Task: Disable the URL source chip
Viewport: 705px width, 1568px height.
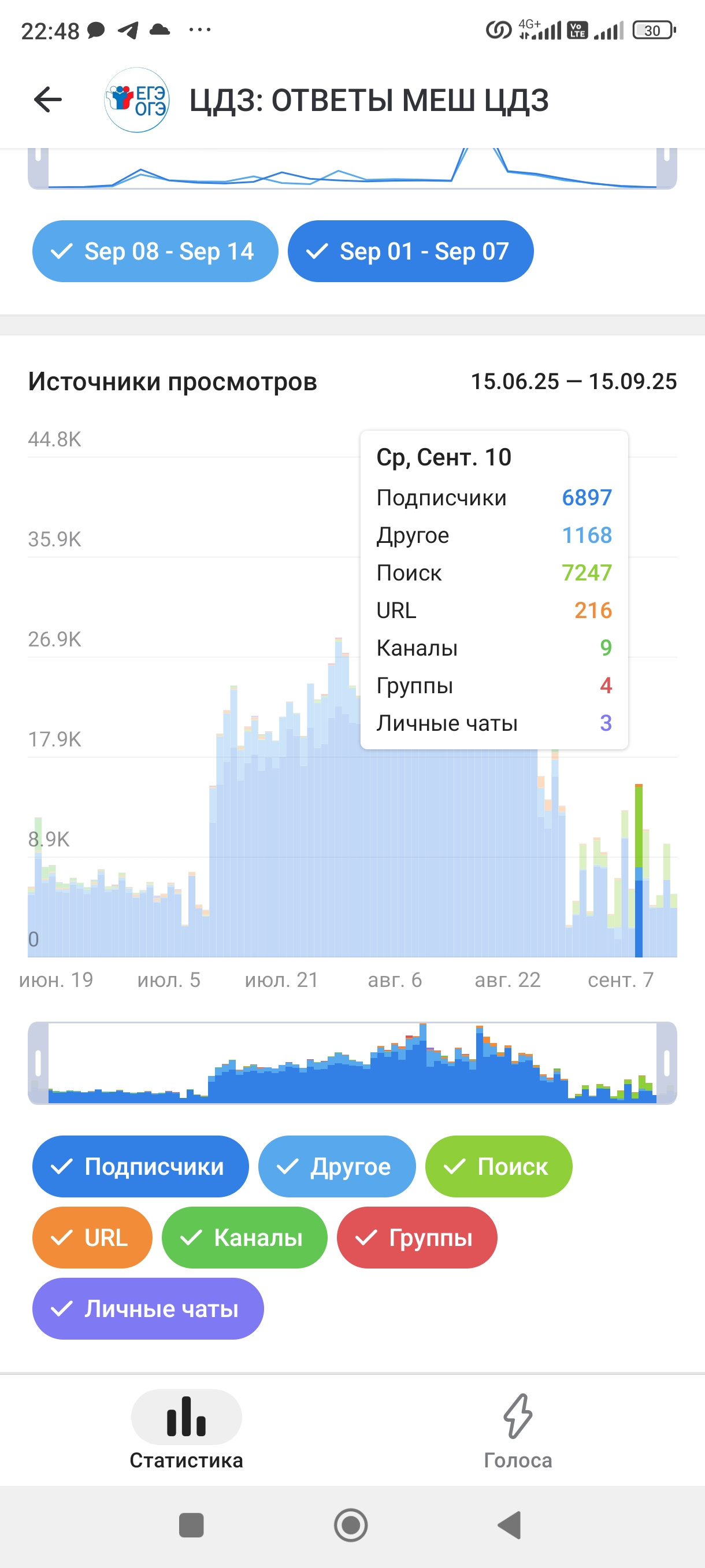Action: pyautogui.click(x=92, y=1237)
